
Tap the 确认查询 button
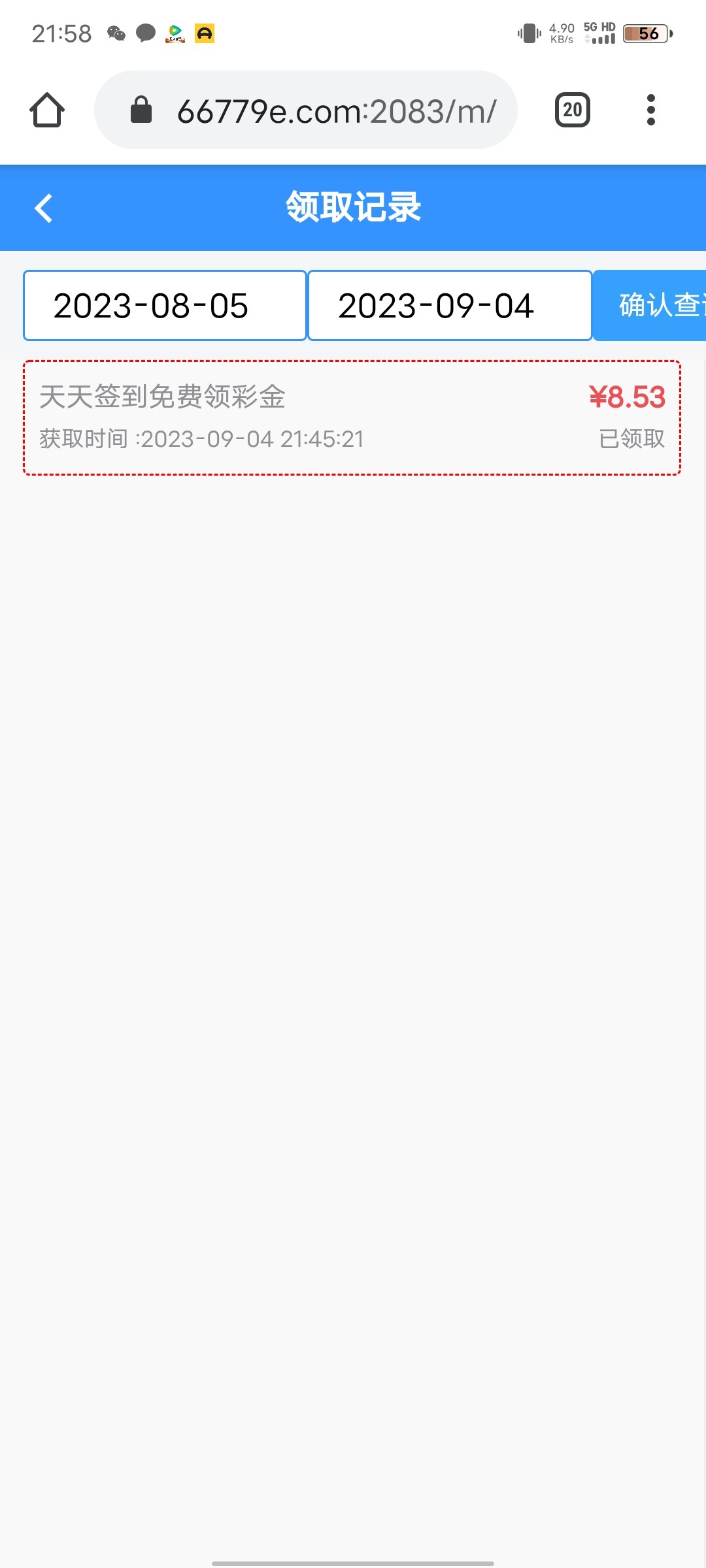tap(650, 306)
